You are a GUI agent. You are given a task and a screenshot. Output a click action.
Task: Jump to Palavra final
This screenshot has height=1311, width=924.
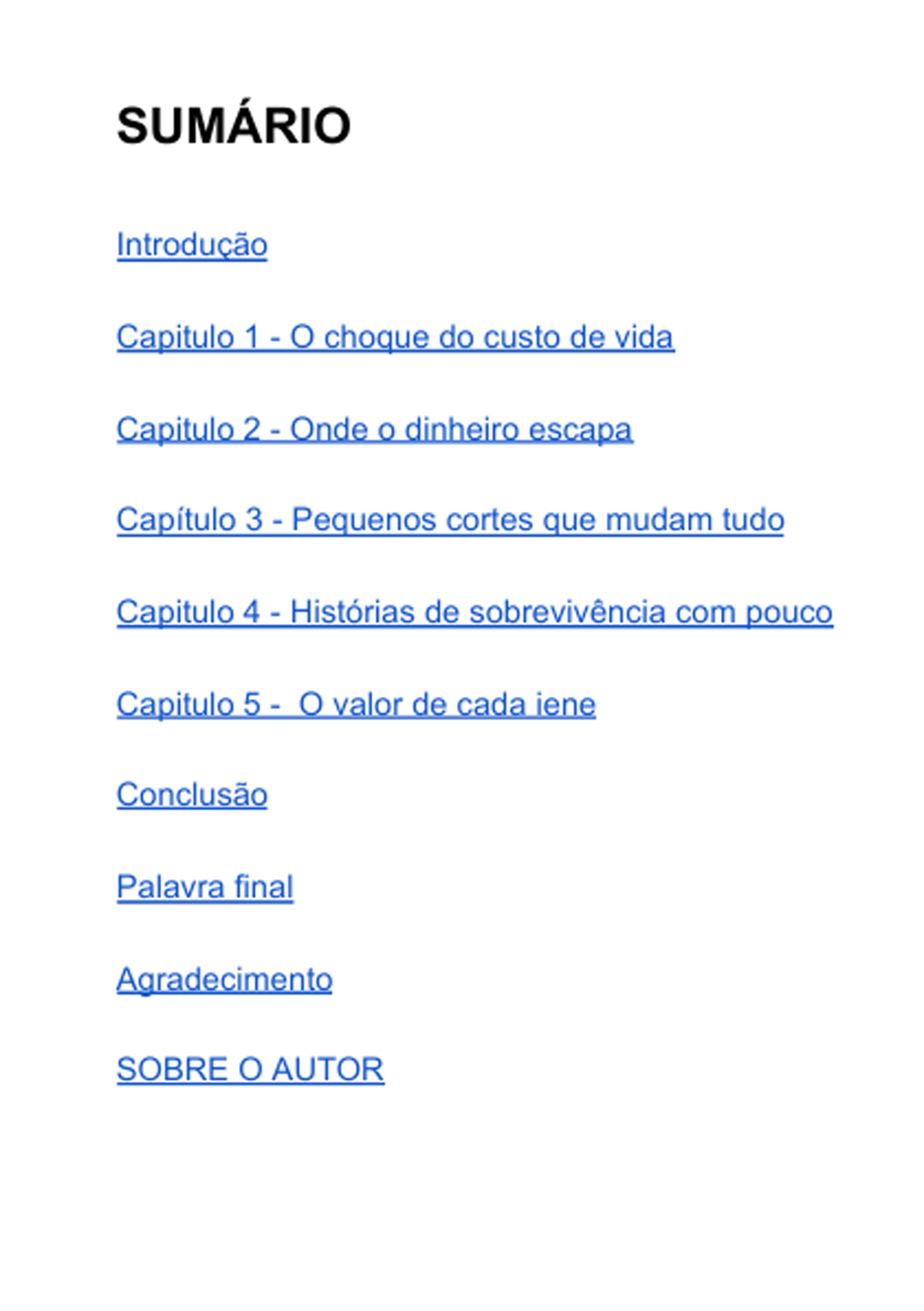[205, 888]
